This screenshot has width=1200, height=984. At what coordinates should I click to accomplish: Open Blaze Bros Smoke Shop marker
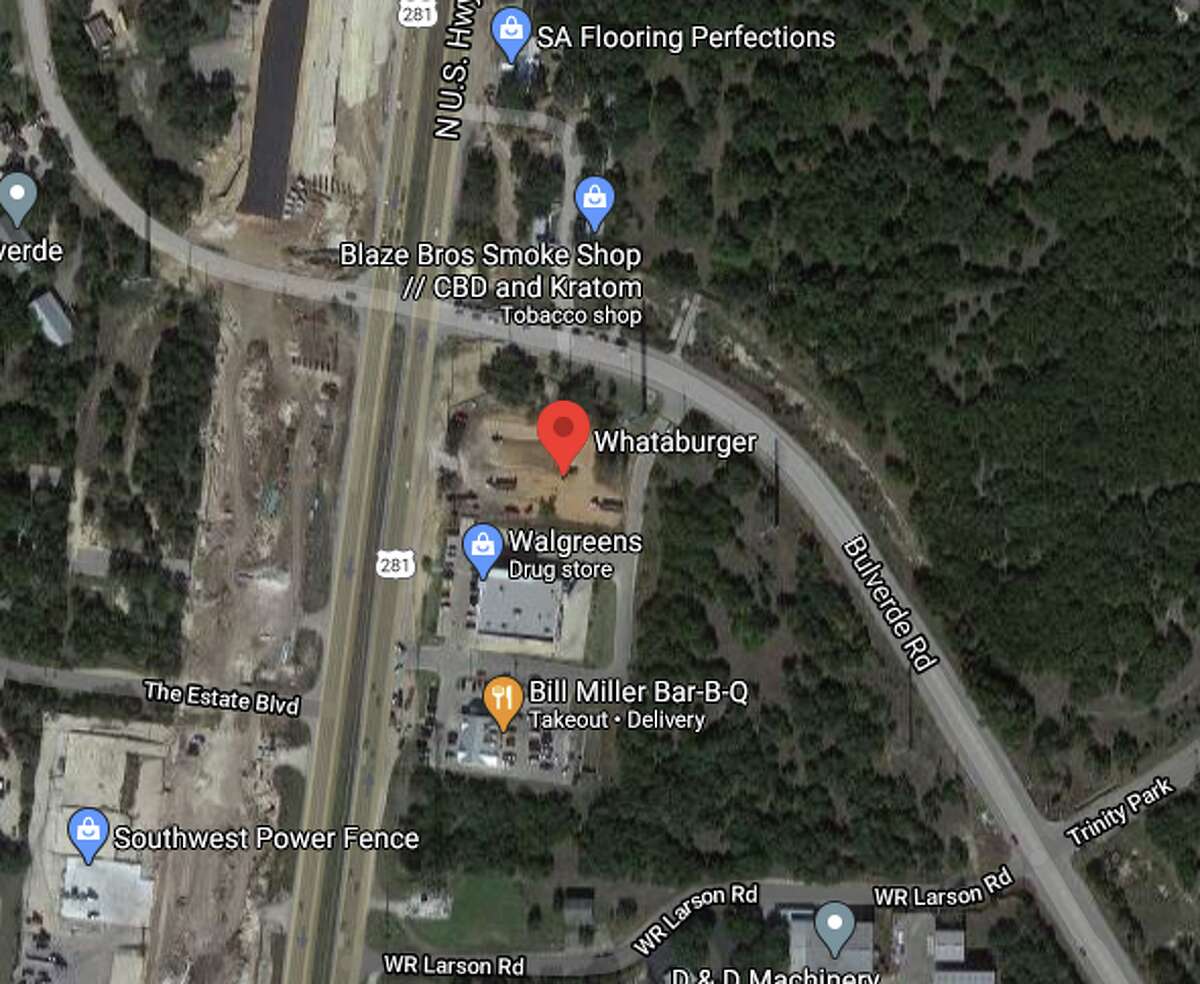[595, 201]
